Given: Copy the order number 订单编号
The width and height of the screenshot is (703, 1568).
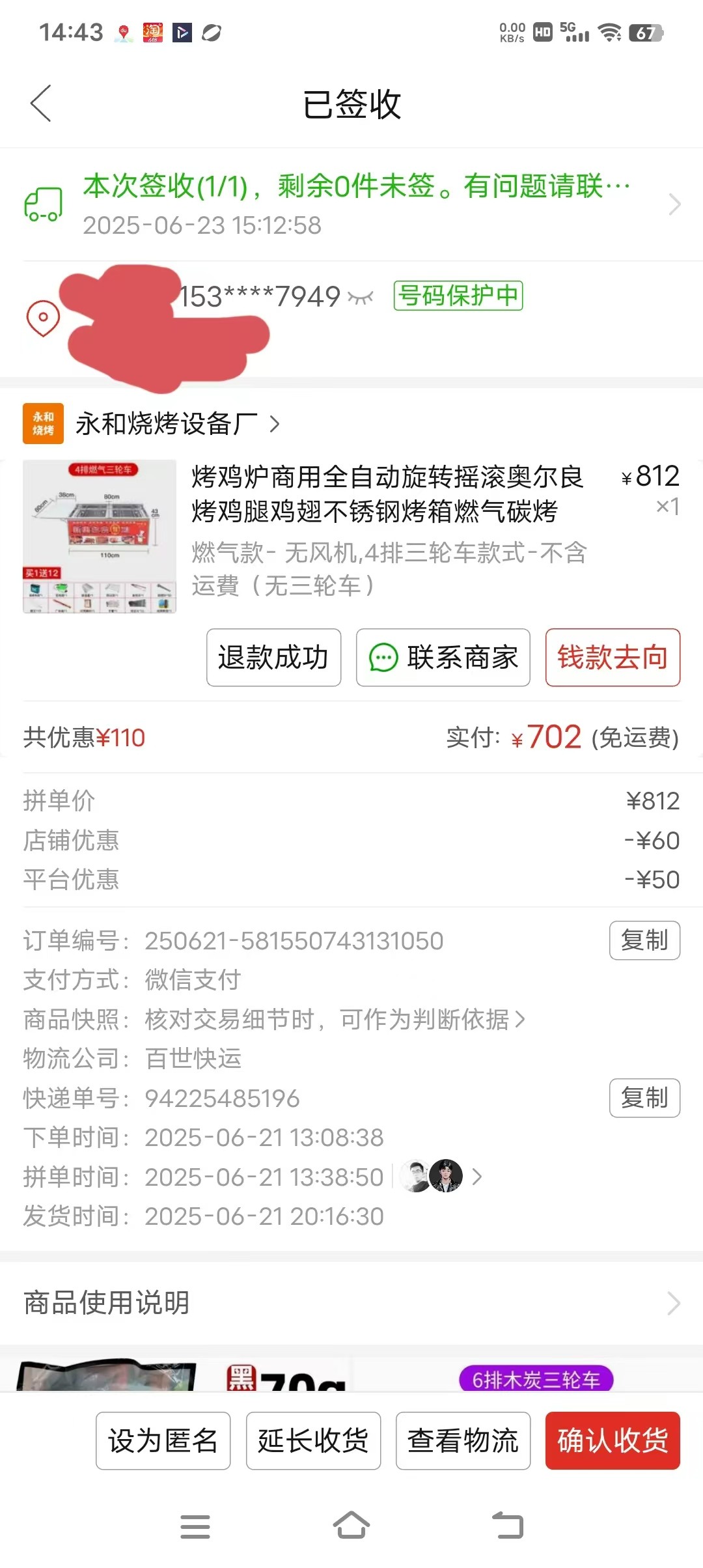Looking at the screenshot, I should pos(644,940).
